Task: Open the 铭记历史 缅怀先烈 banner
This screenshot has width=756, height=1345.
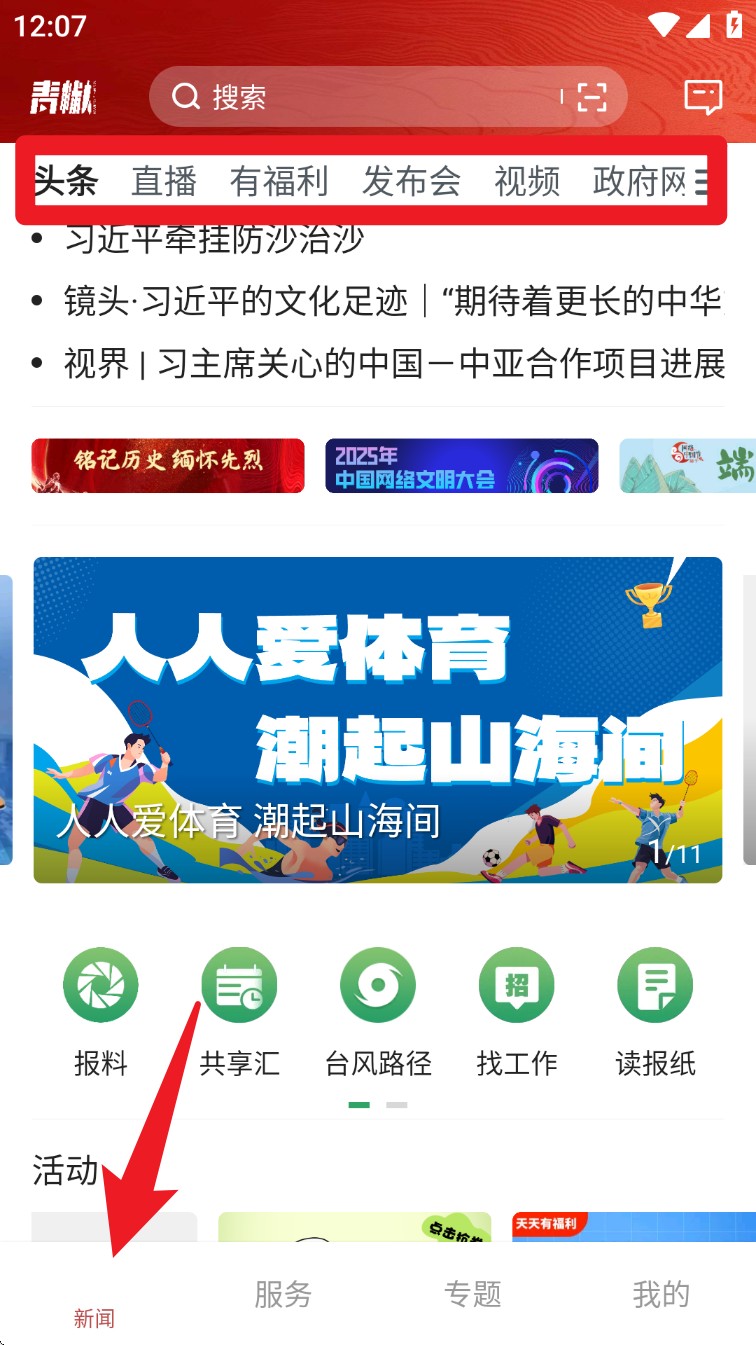Action: (168, 465)
